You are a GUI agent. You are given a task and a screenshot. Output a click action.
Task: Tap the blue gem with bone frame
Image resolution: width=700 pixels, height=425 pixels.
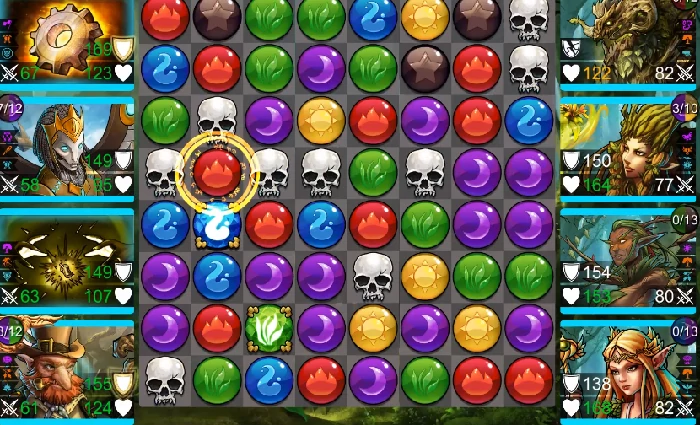217,224
